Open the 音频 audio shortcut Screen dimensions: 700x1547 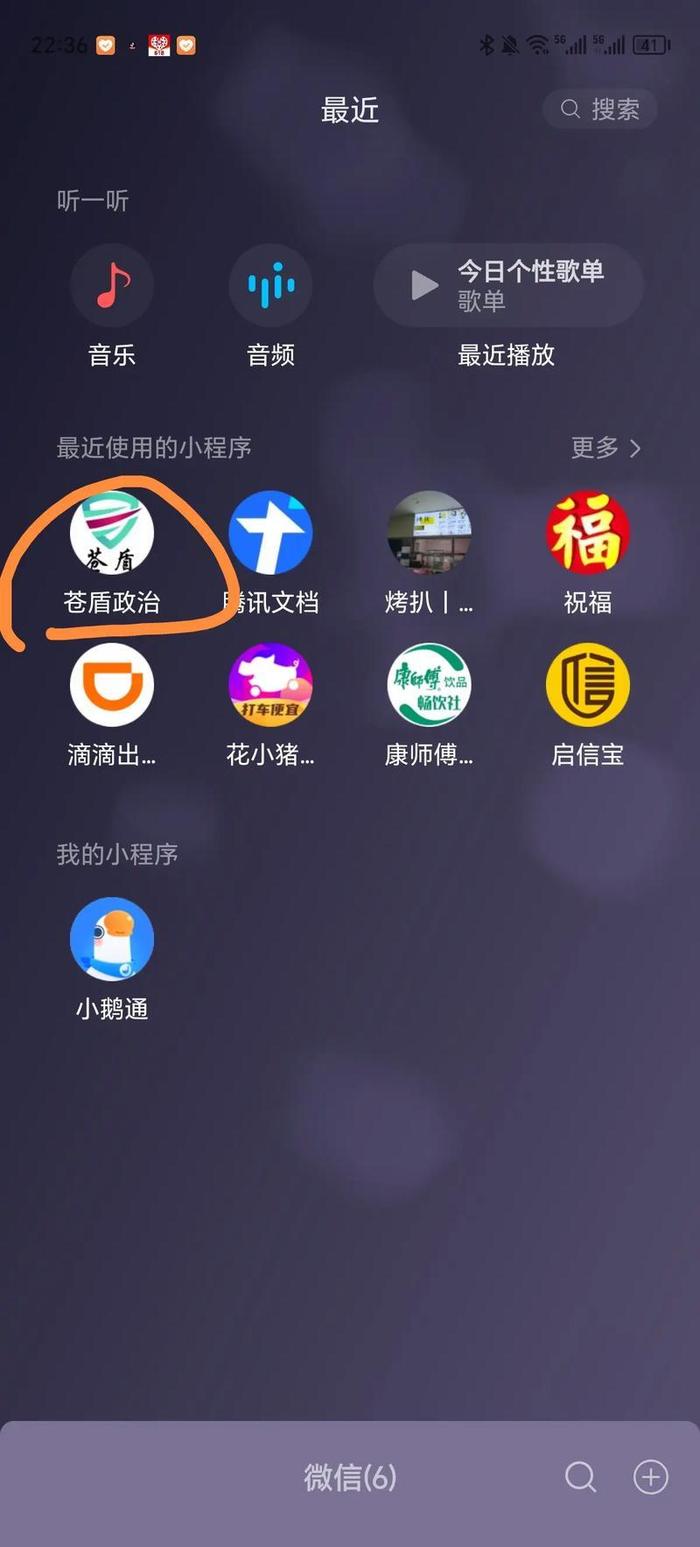(x=270, y=286)
